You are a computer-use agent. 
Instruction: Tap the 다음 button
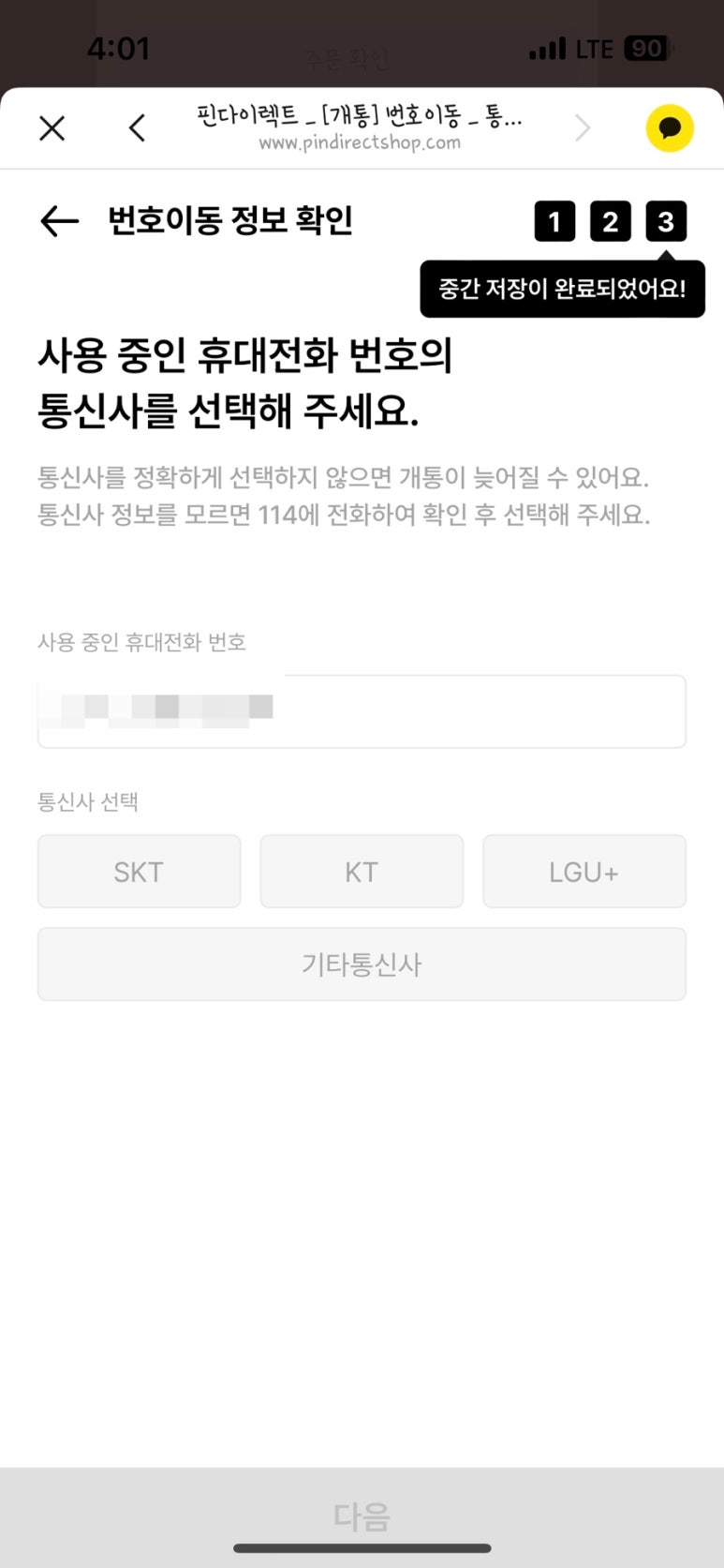point(362,1515)
